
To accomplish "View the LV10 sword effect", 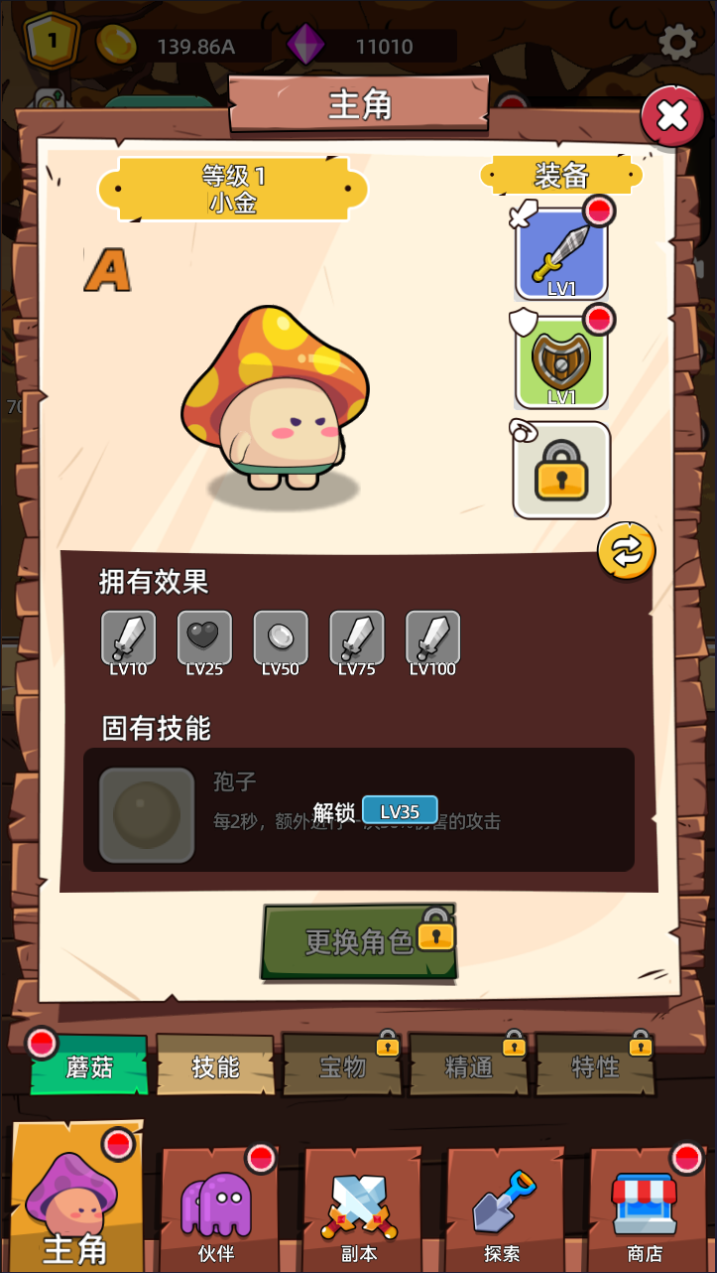I will coord(129,638).
